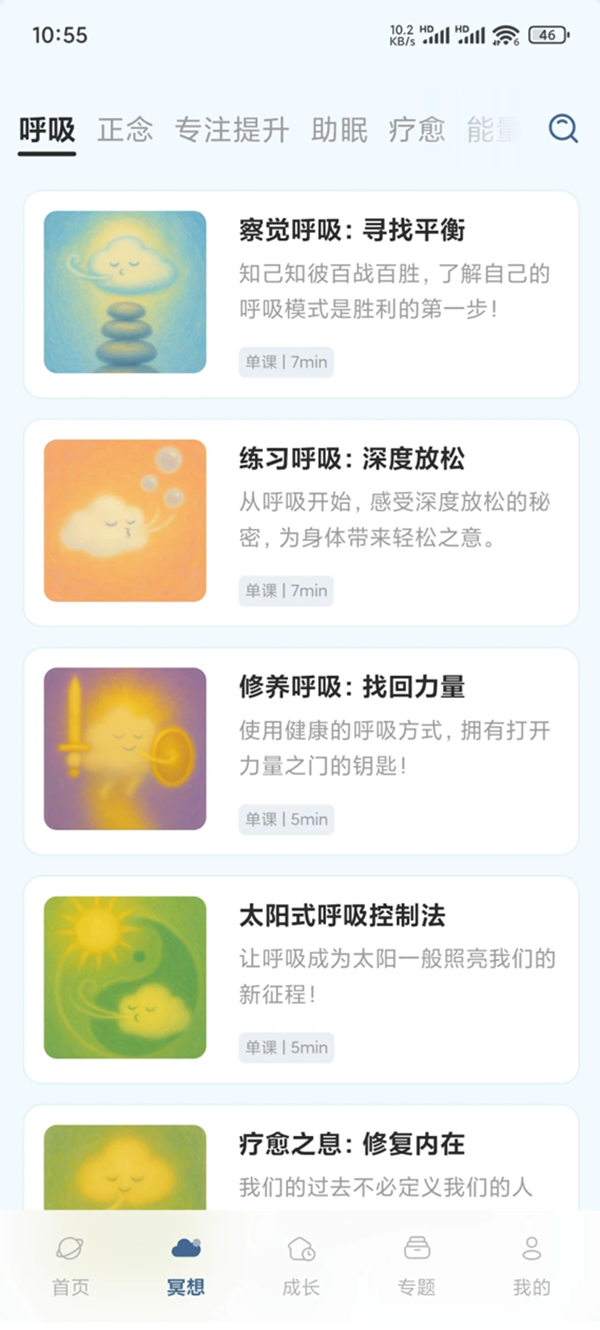
Task: Open the 专题 bottom tab
Action: pyautogui.click(x=416, y=1264)
